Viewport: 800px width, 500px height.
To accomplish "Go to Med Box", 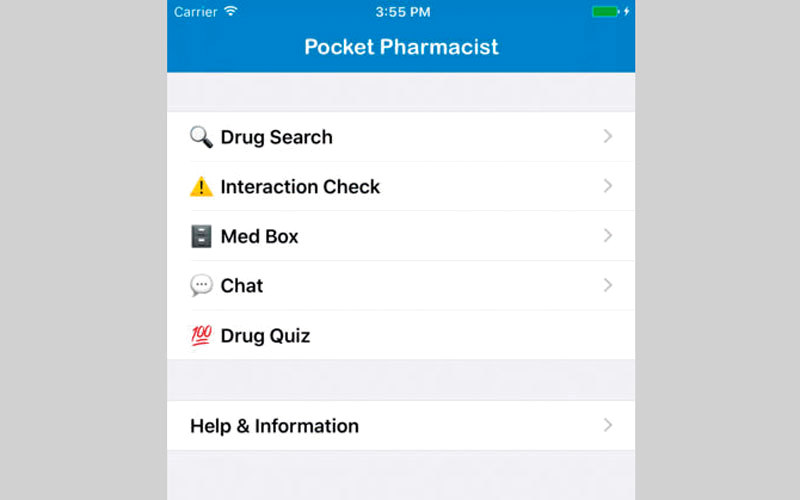I will click(400, 237).
